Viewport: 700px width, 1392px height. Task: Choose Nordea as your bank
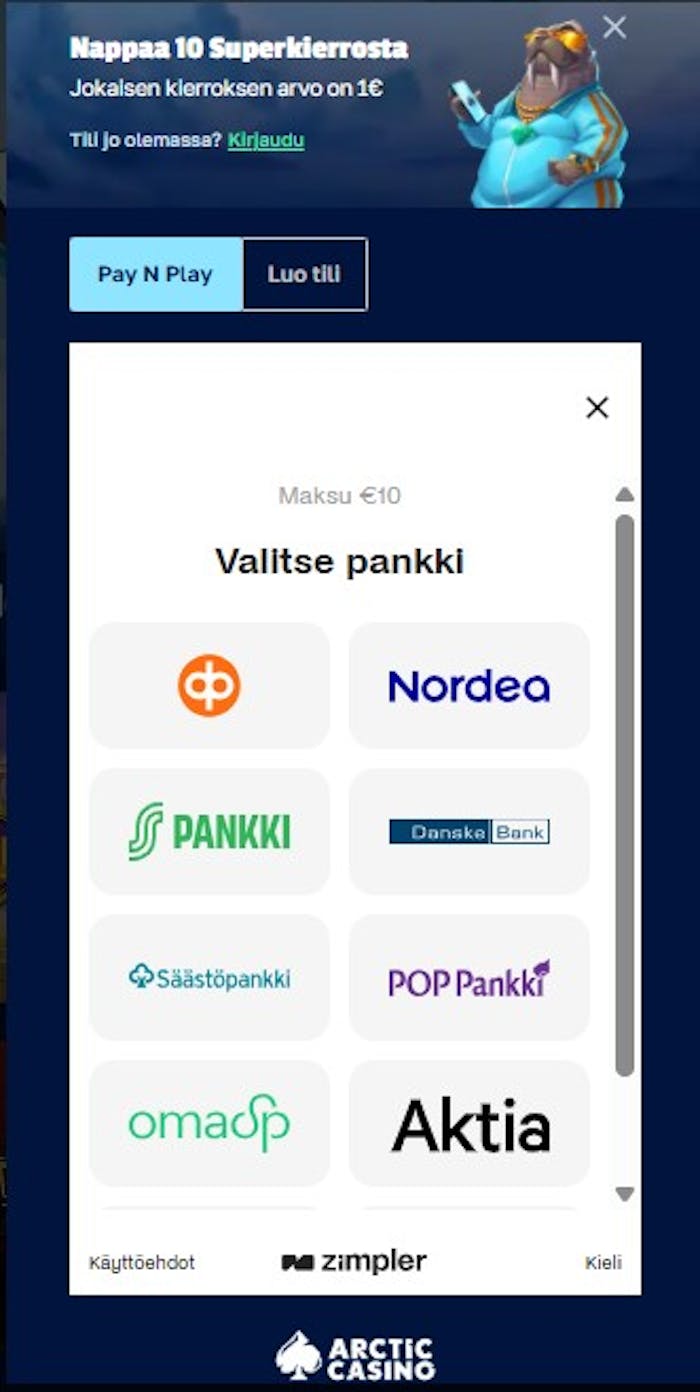coord(469,686)
